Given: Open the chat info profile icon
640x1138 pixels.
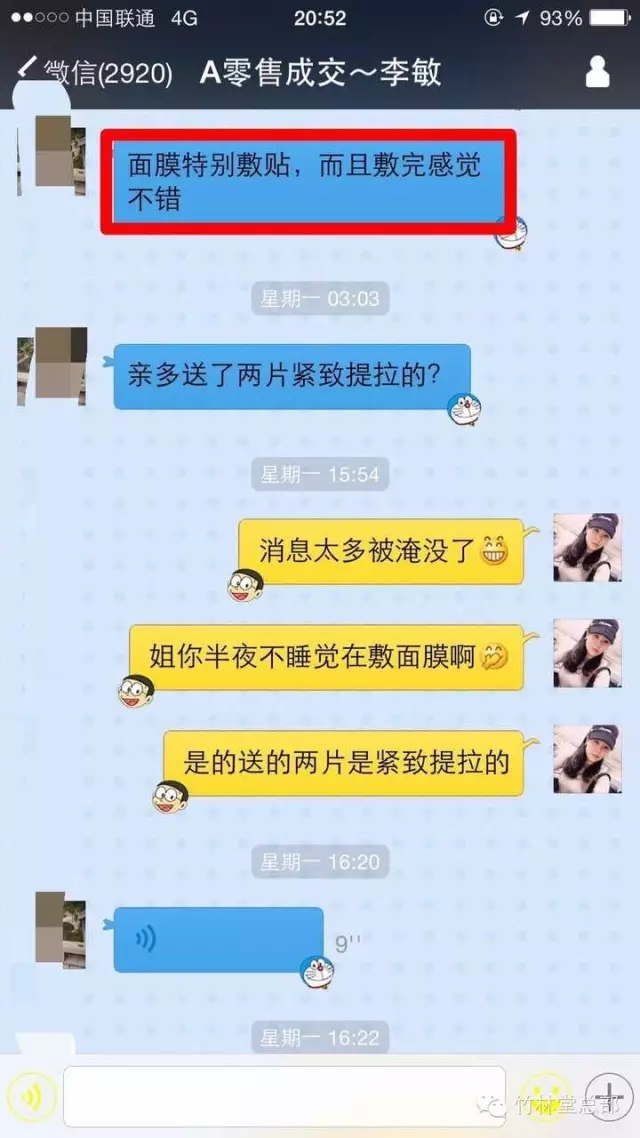Looking at the screenshot, I should (x=597, y=72).
